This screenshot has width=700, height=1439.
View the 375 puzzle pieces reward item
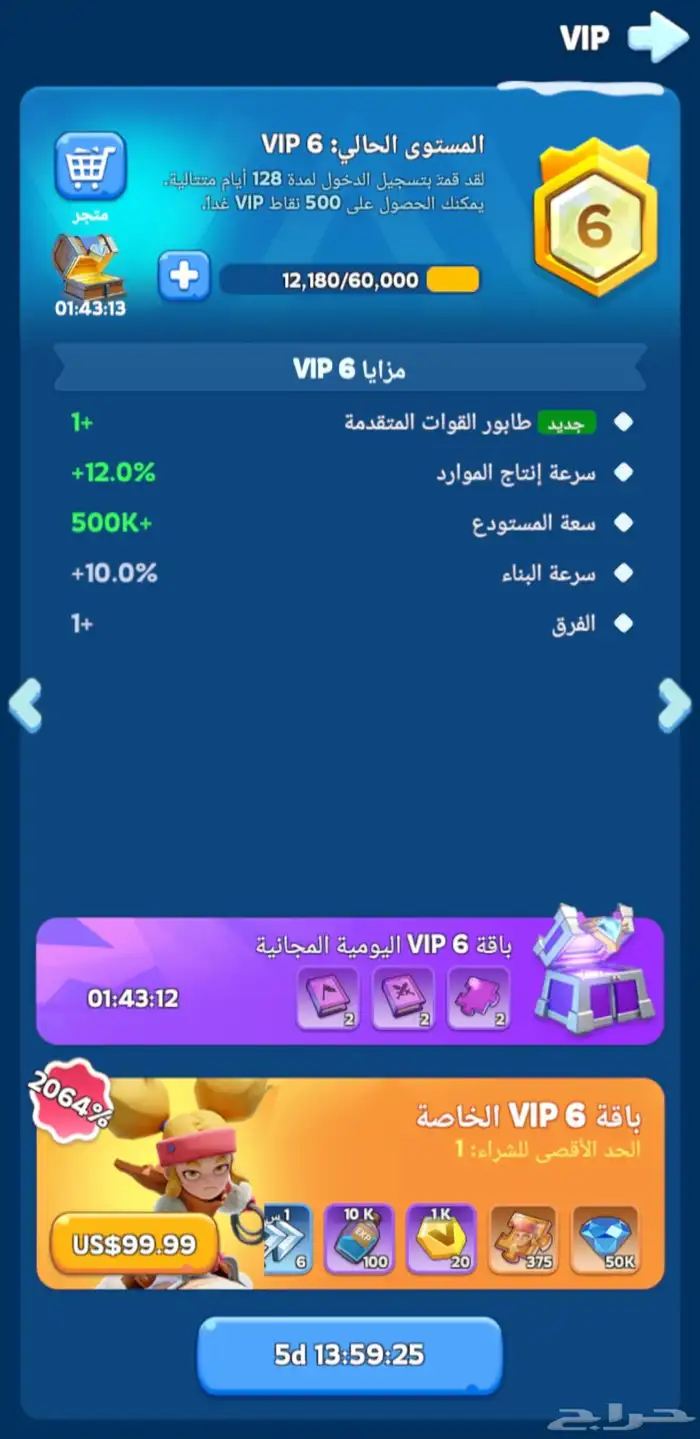[x=523, y=1239]
